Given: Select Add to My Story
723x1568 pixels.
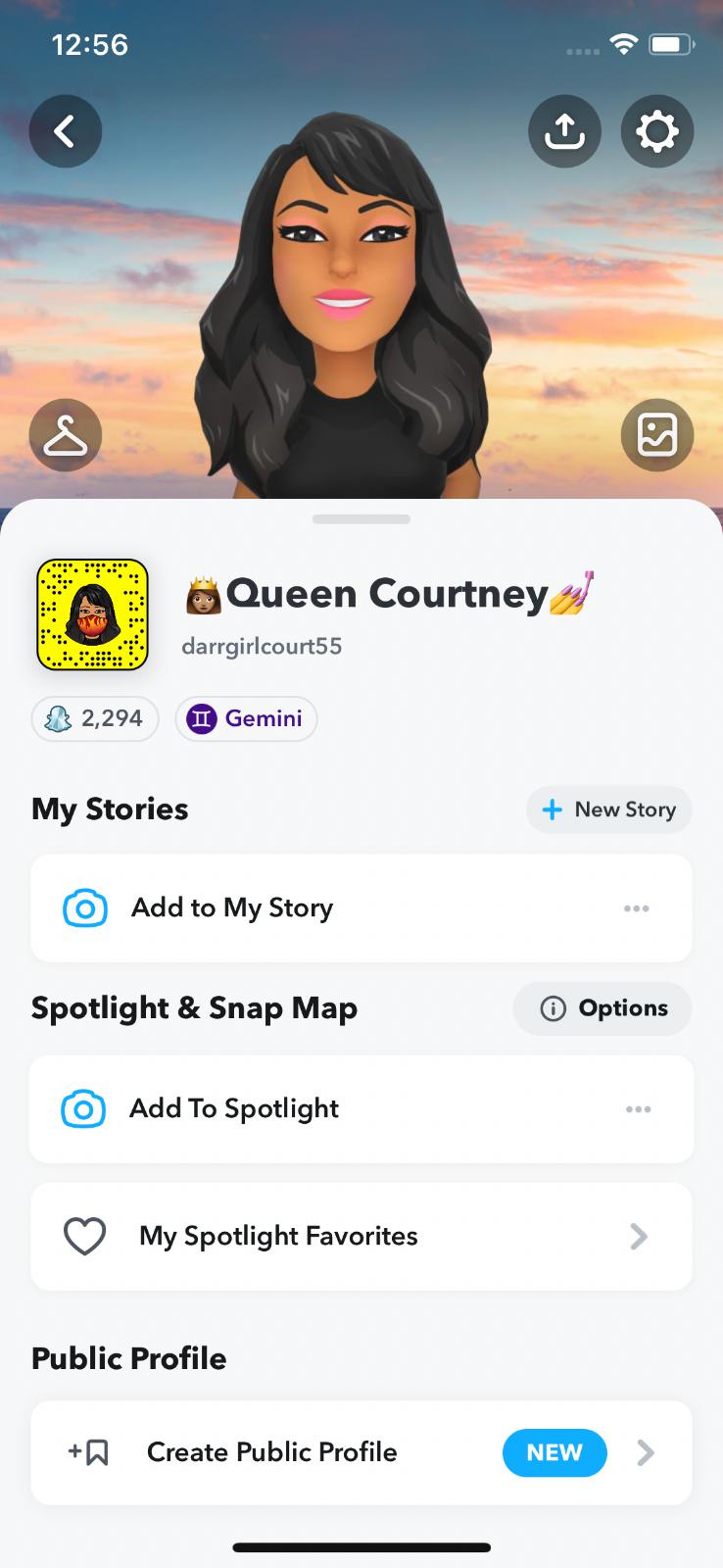Looking at the screenshot, I should (232, 907).
